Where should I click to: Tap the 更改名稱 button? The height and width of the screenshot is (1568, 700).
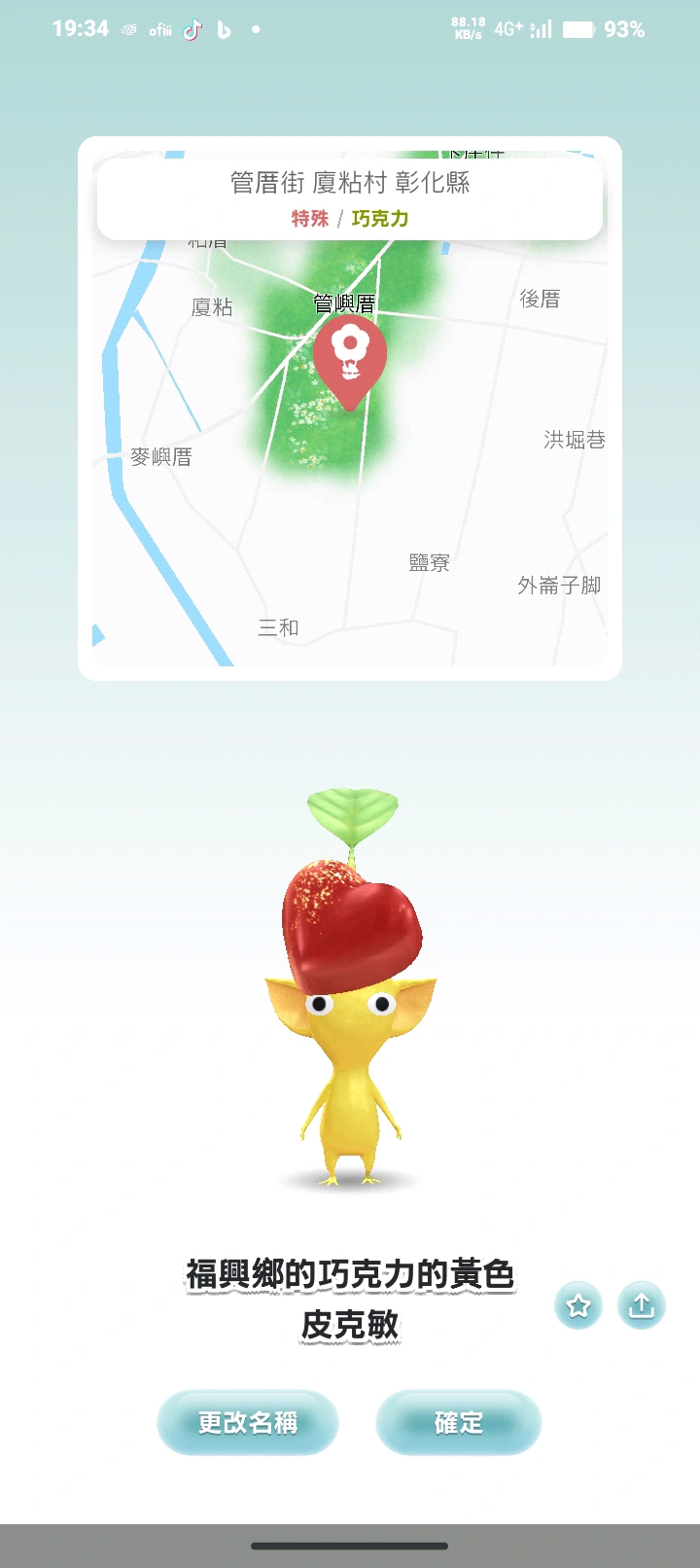point(248,1422)
